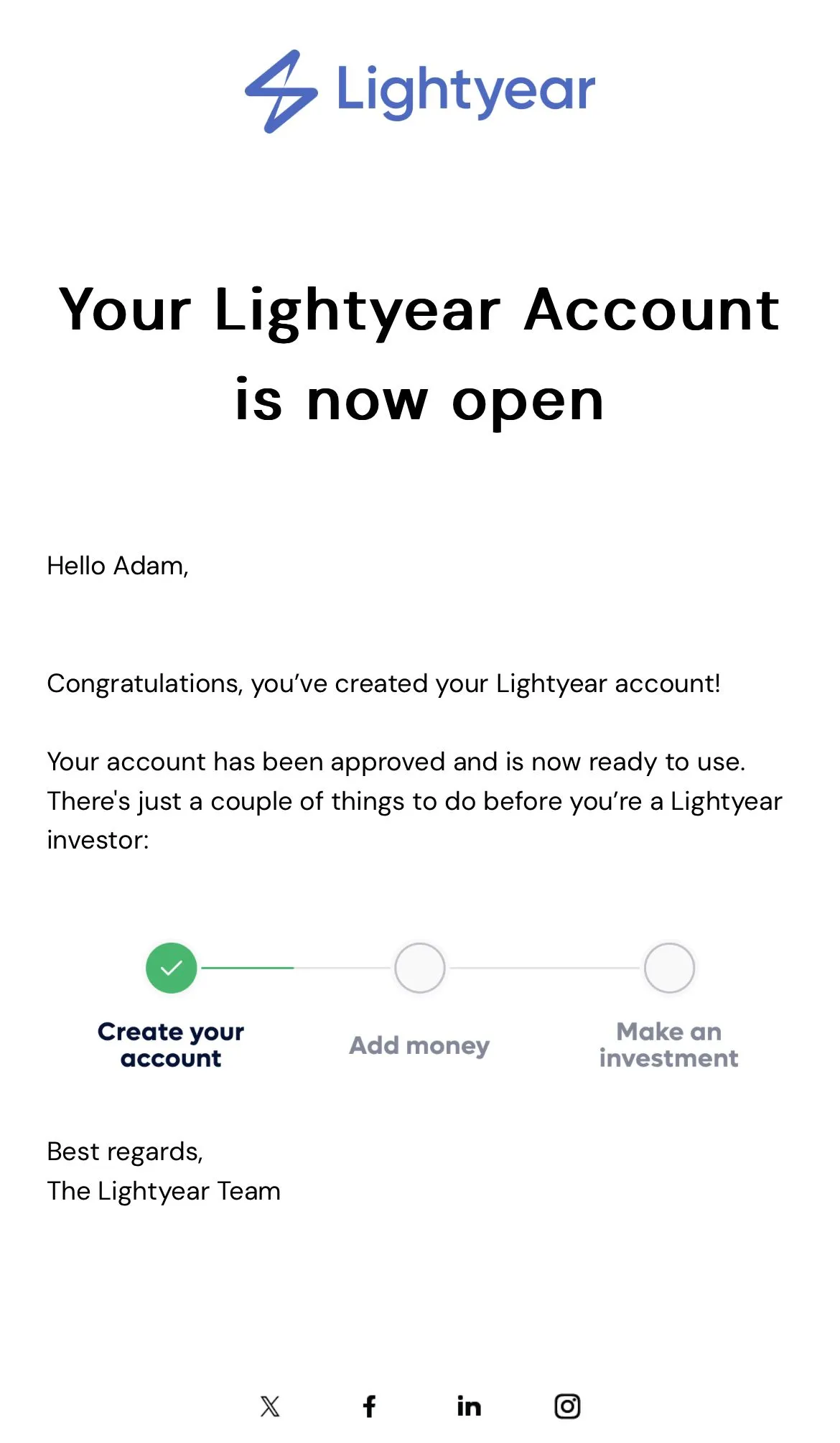Open Lightyear's Facebook page link
Image resolution: width=840 pixels, height=1443 pixels.
pos(369,1406)
